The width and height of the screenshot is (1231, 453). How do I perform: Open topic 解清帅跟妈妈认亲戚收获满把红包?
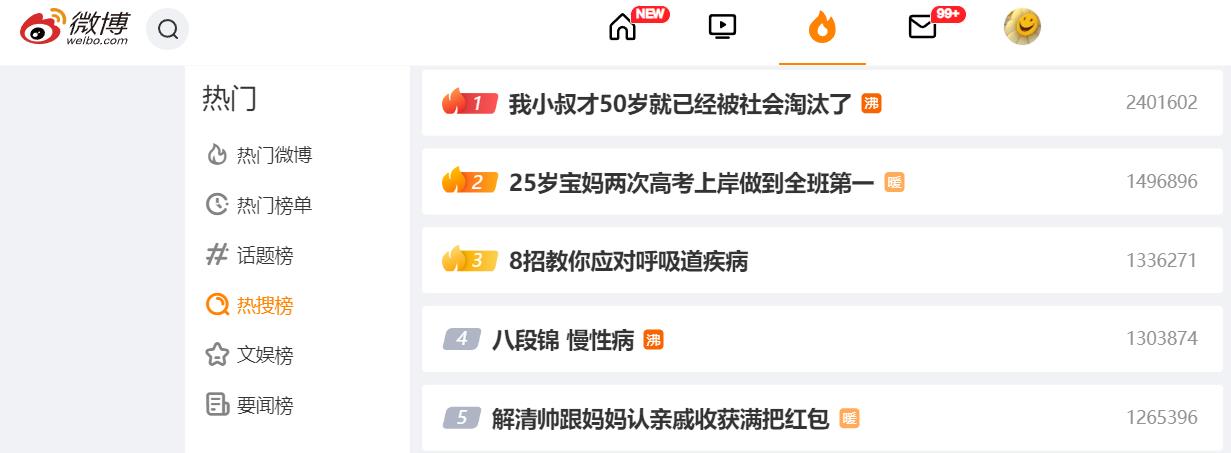point(660,418)
